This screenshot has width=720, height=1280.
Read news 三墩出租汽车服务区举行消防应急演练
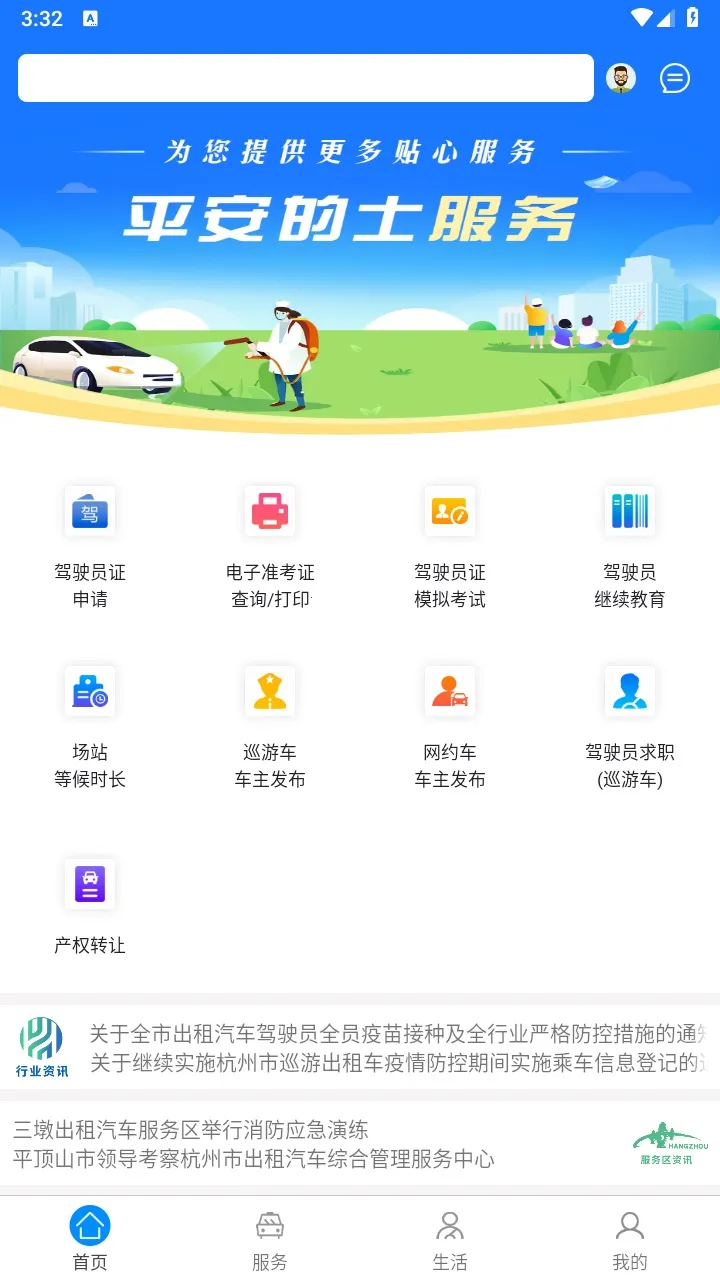pos(191,1130)
